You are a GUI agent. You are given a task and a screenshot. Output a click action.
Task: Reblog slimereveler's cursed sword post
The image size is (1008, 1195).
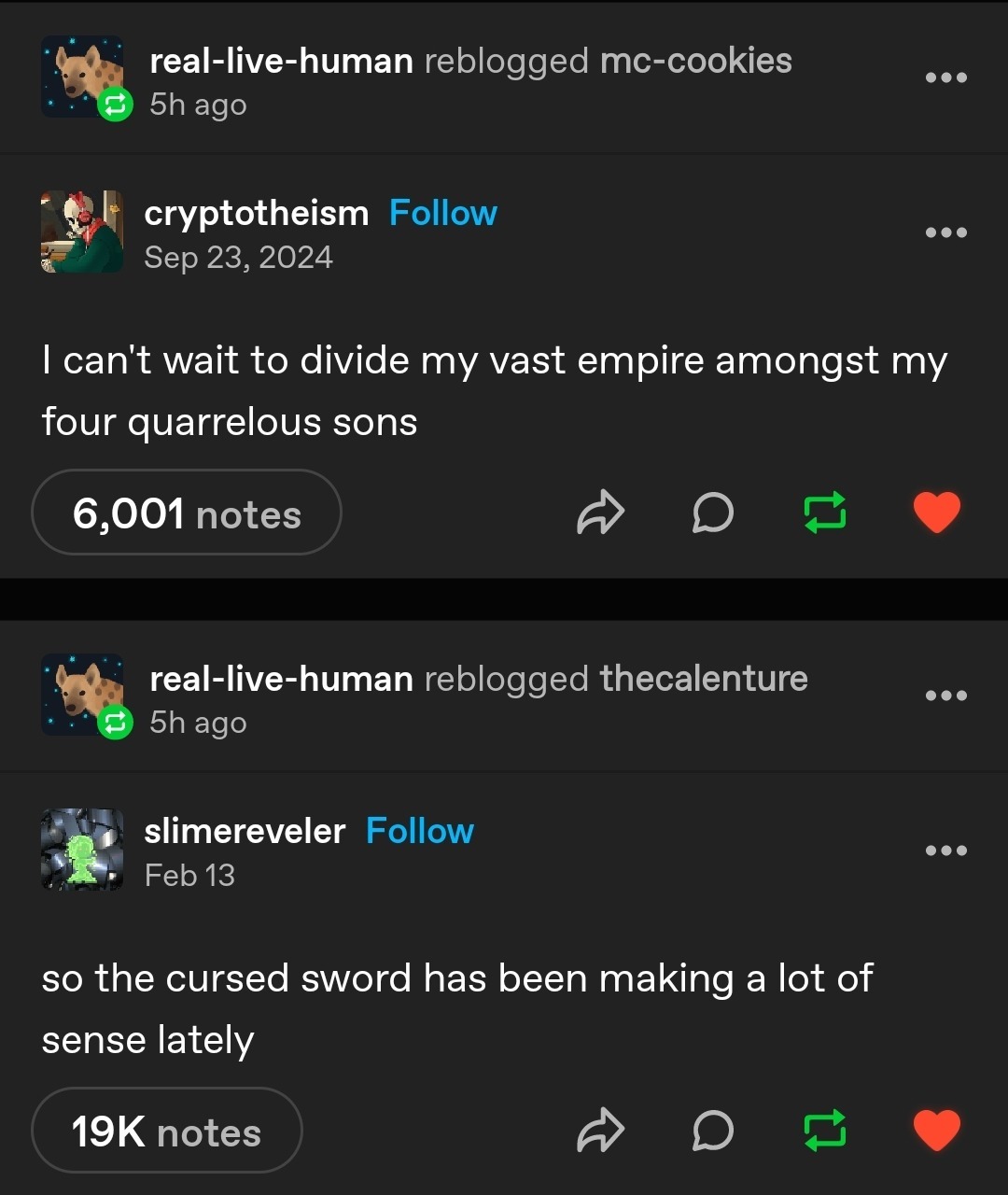point(825,1131)
